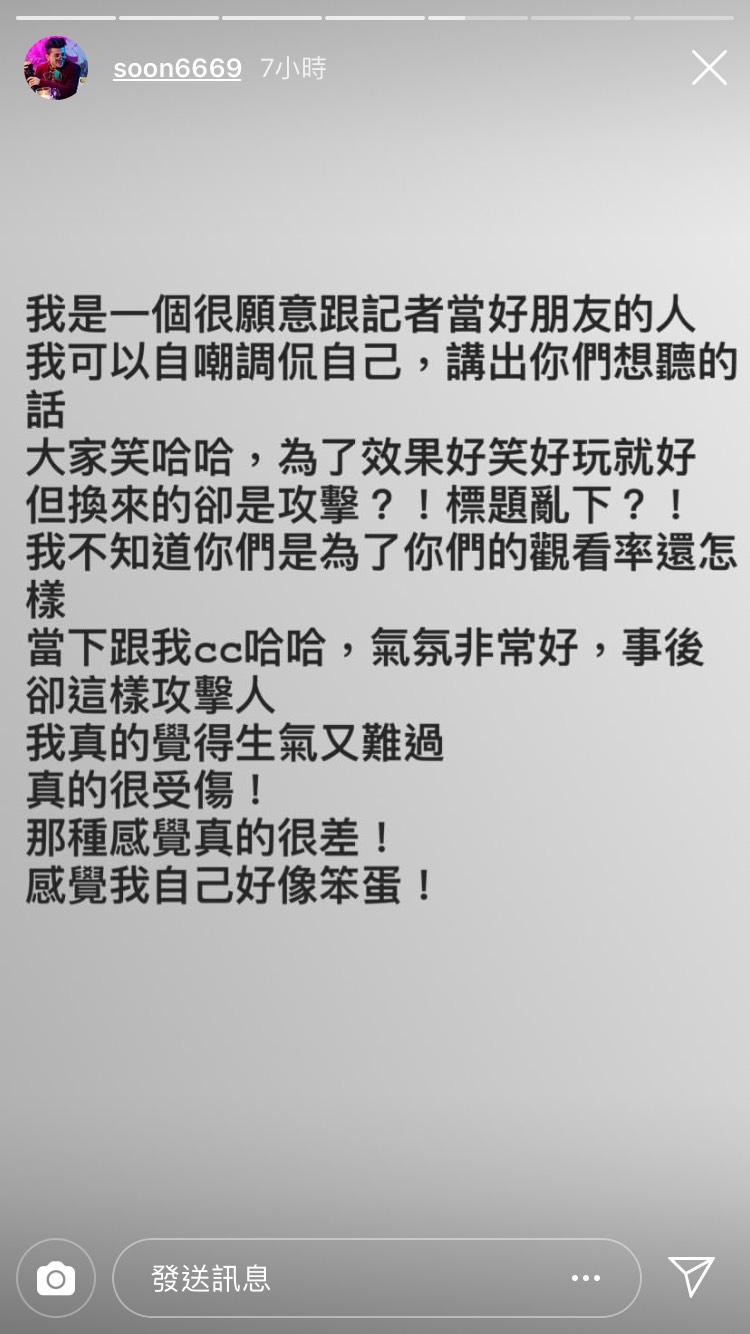
Task: Open the camera to reply
Action: pyautogui.click(x=56, y=1278)
